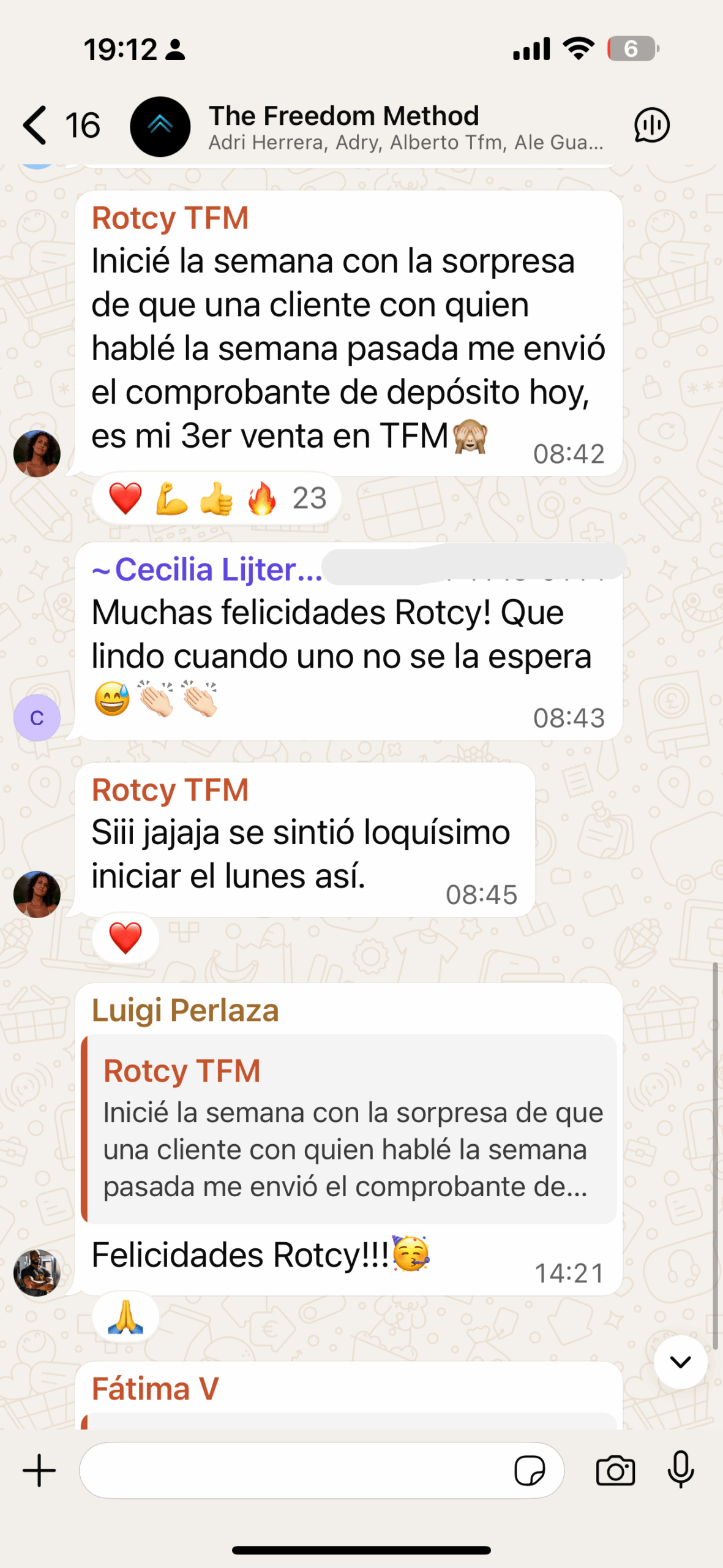Screen dimensions: 723x1568
Task: Open the sticker picker
Action: 530,1471
